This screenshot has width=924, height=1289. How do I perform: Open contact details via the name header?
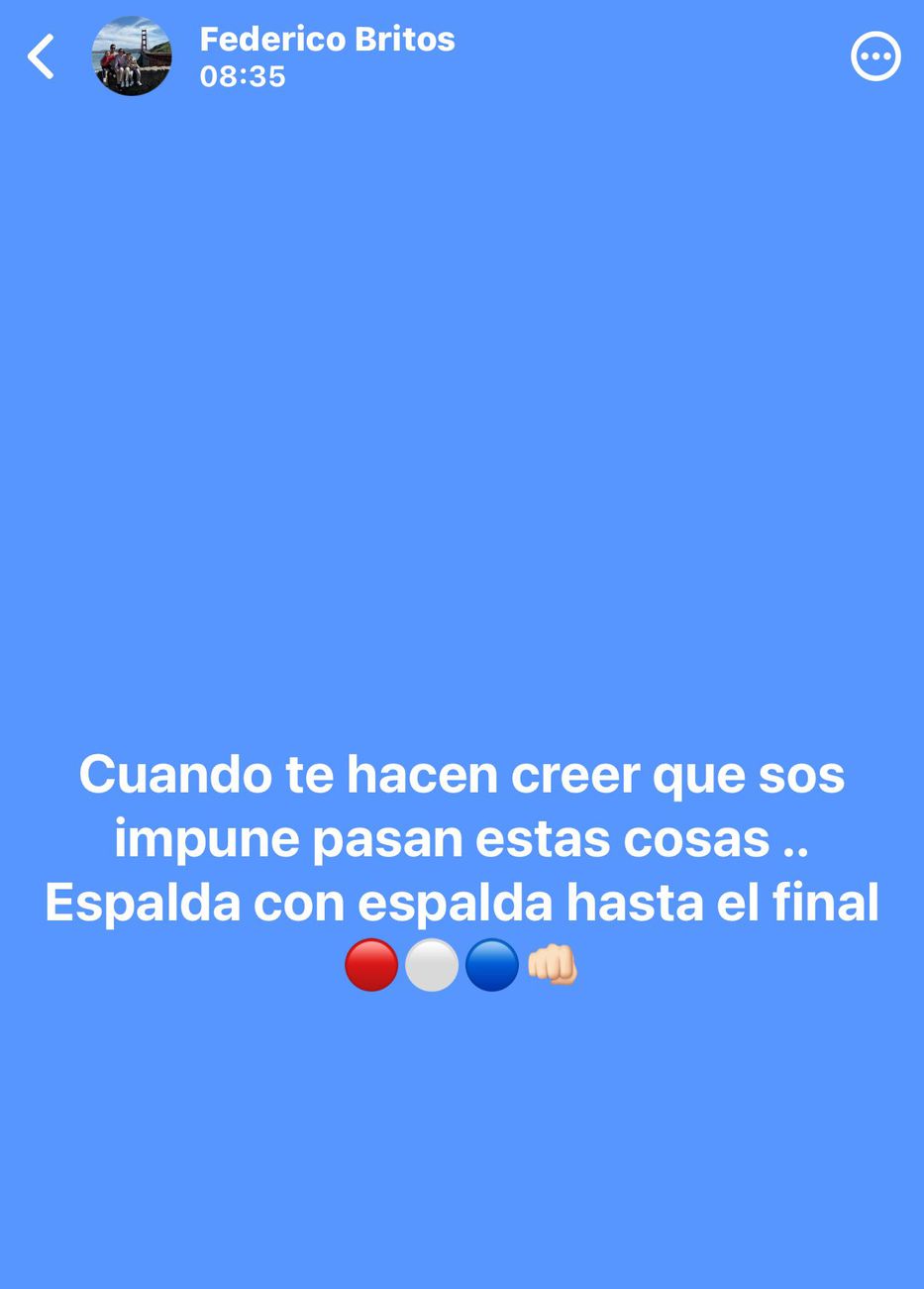click(327, 39)
